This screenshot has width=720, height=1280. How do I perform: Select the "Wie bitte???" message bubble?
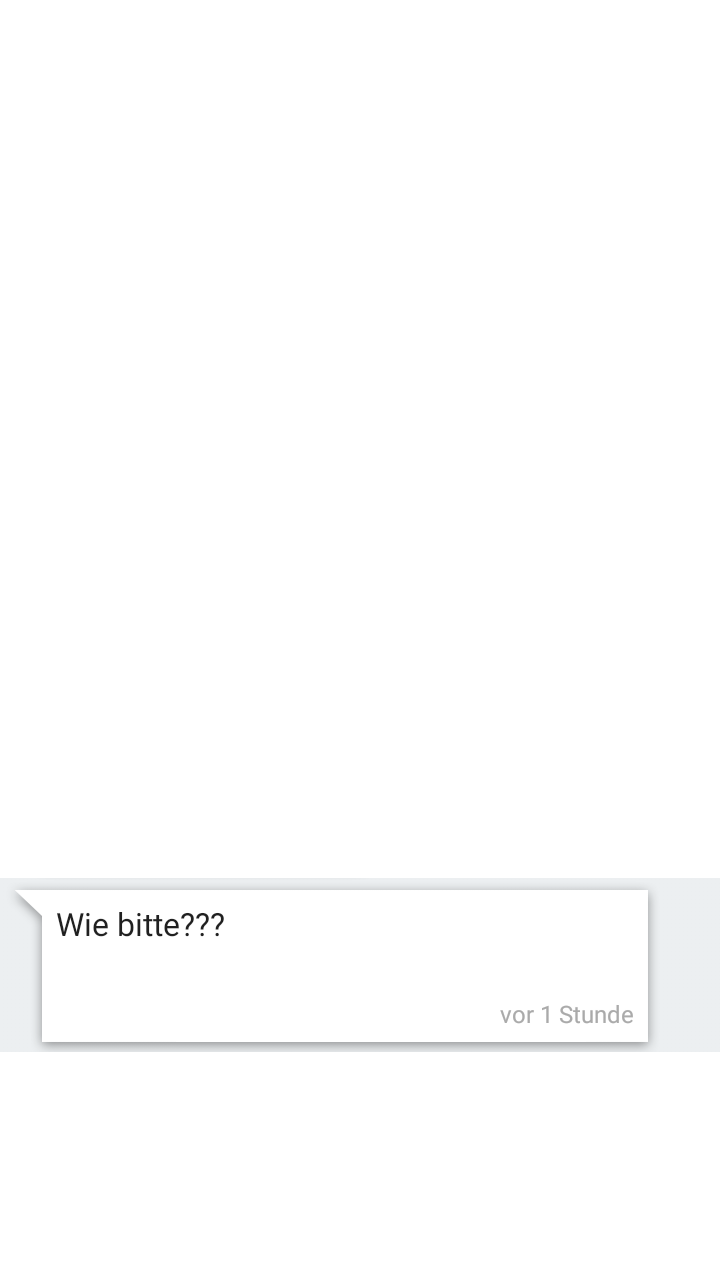(344, 965)
